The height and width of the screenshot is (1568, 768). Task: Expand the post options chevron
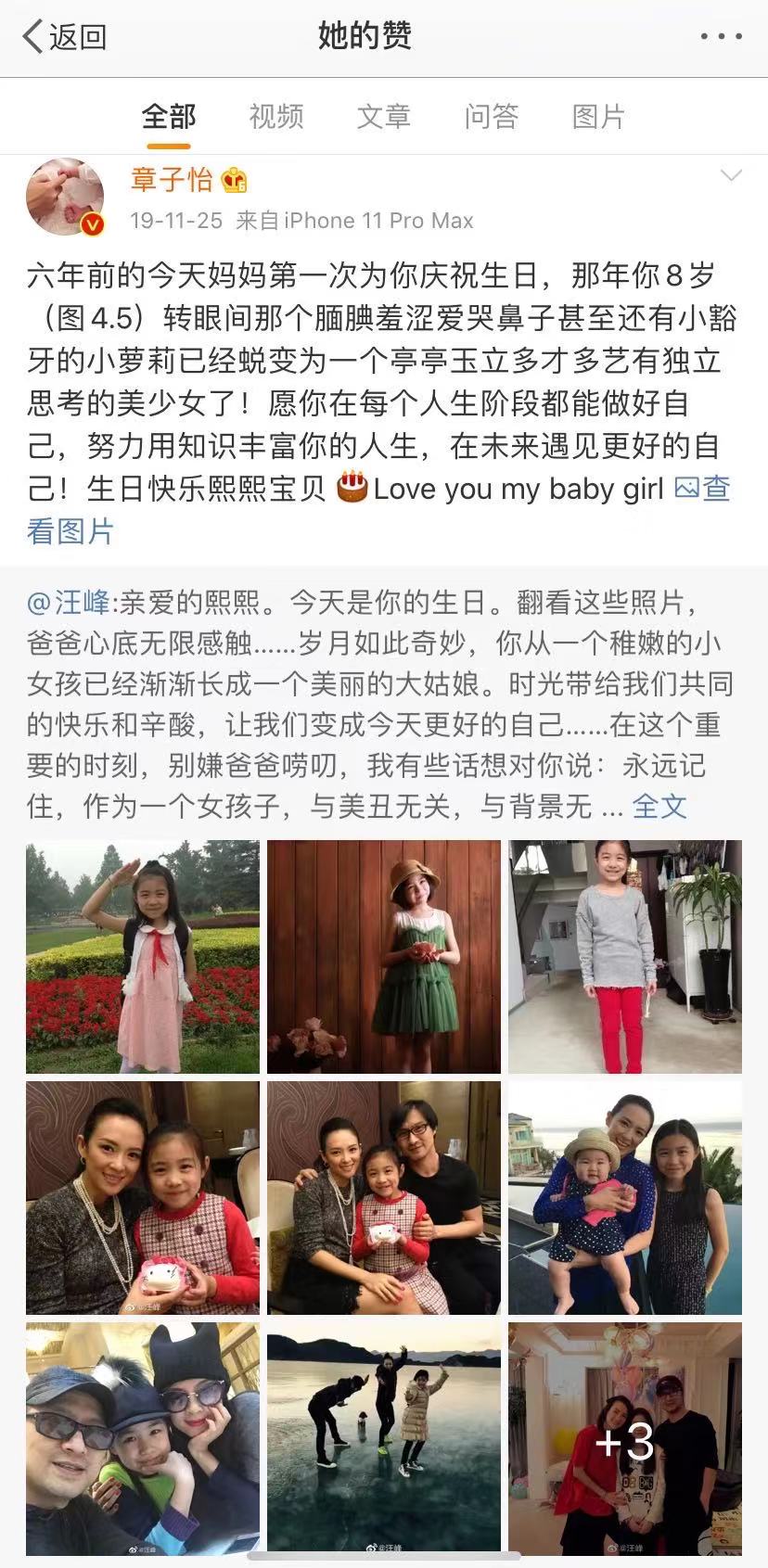731,176
